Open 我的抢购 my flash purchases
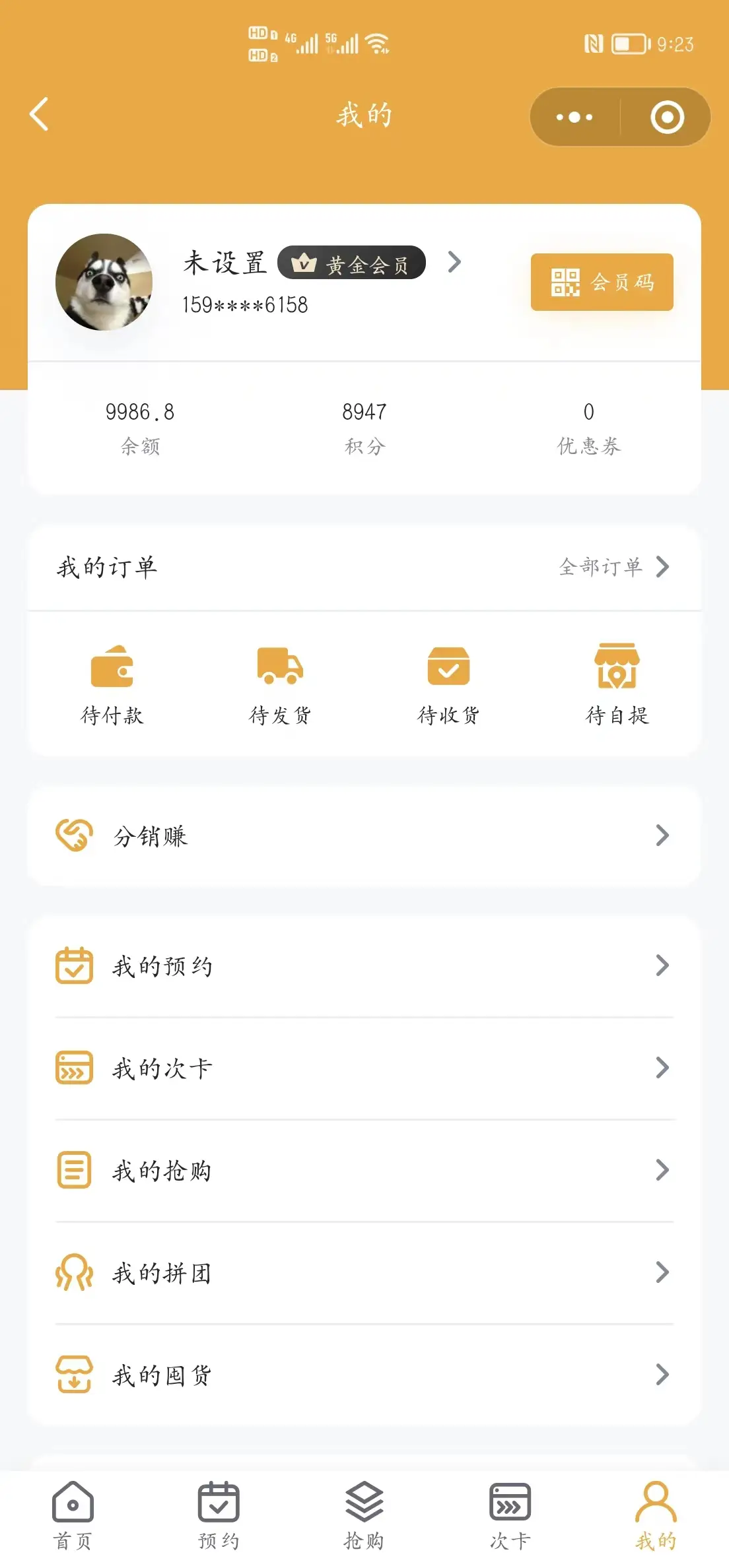The height and width of the screenshot is (1568, 729). [x=364, y=1171]
